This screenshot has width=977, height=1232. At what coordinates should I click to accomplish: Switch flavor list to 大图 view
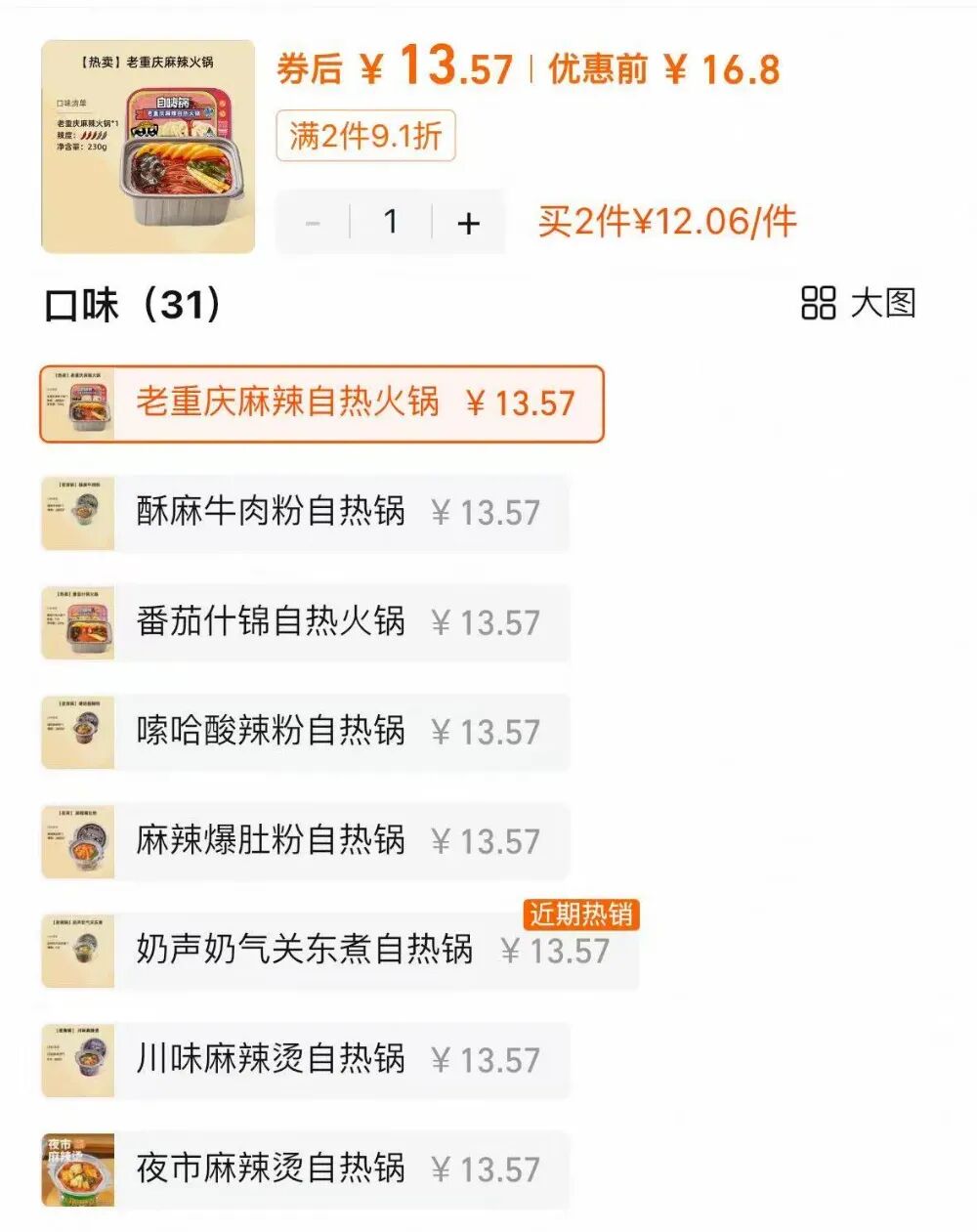[859, 303]
